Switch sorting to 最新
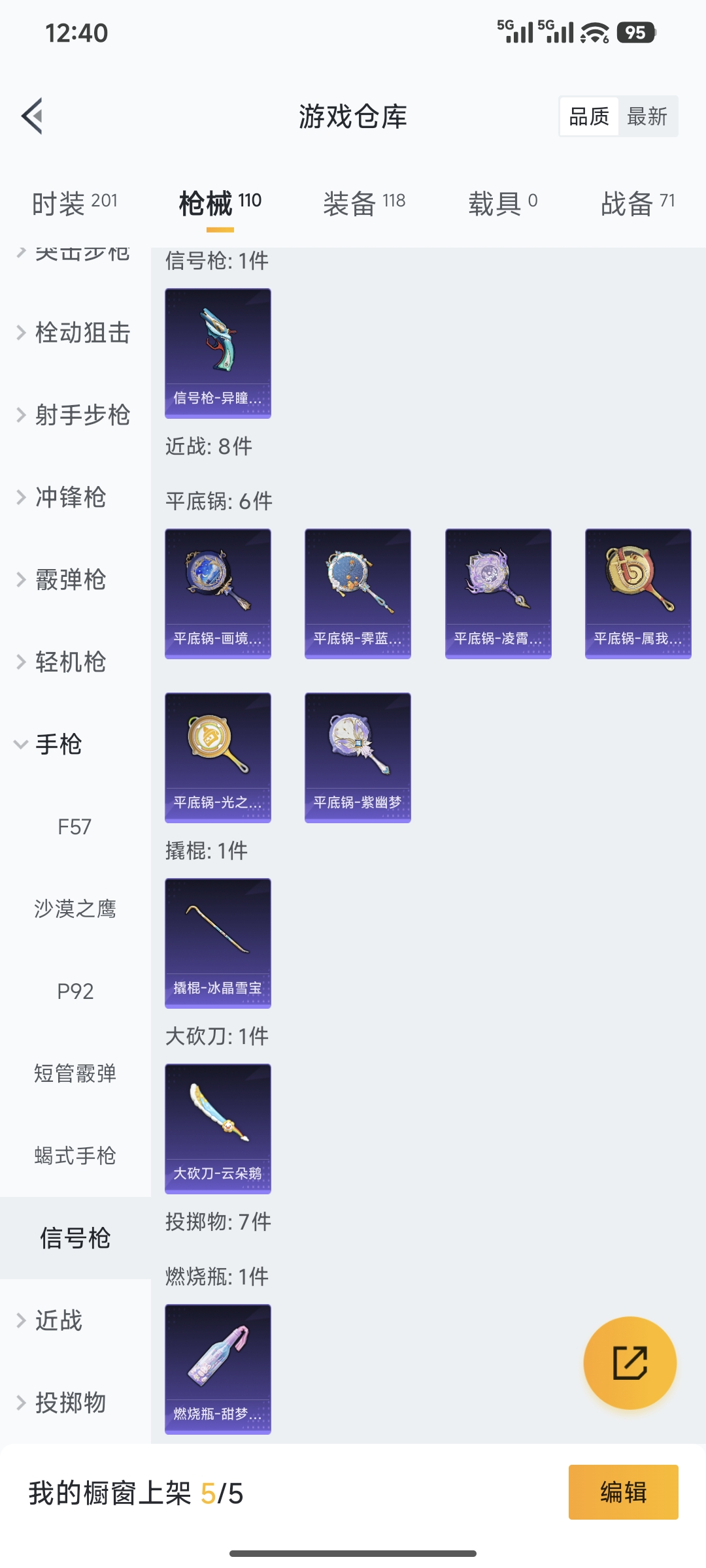 (x=647, y=116)
